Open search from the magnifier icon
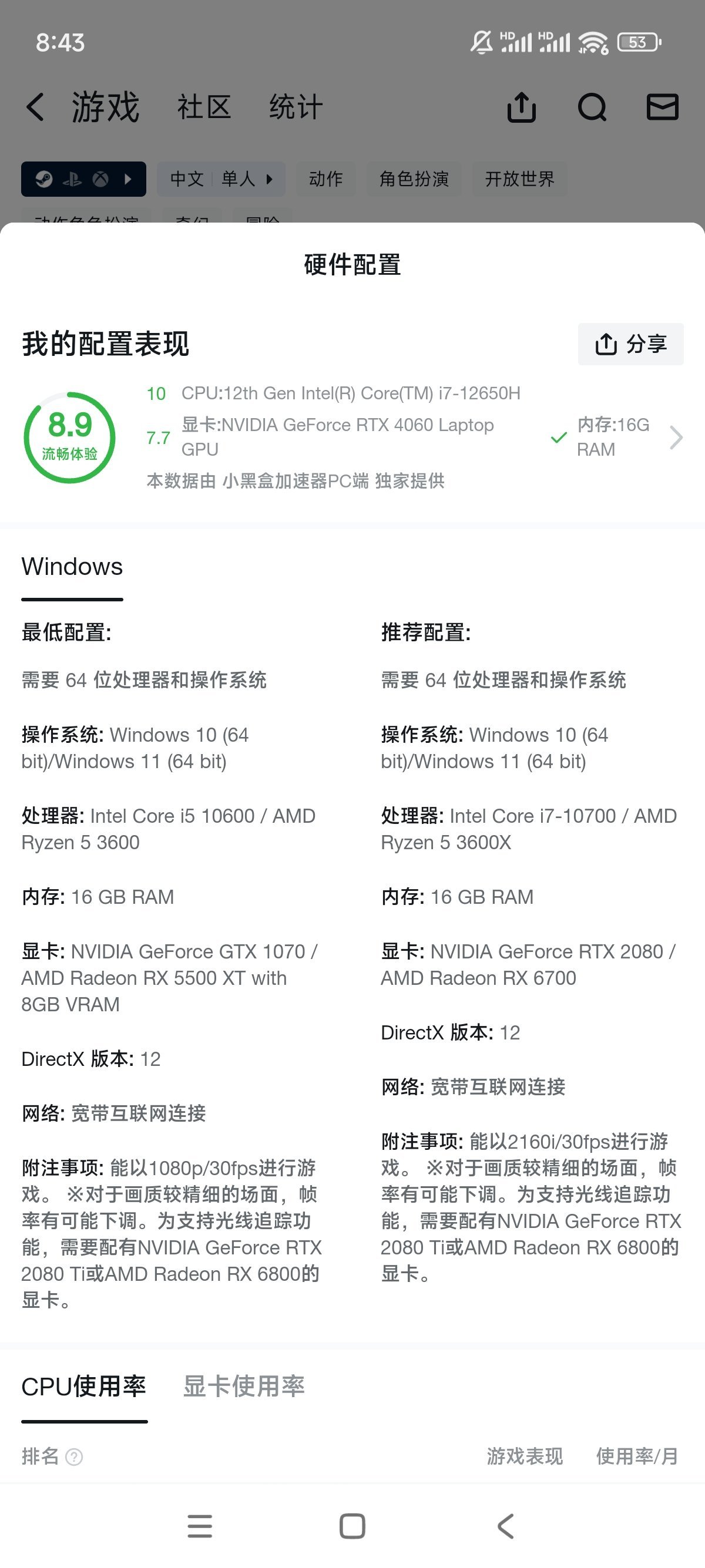The image size is (705, 1568). tap(592, 107)
